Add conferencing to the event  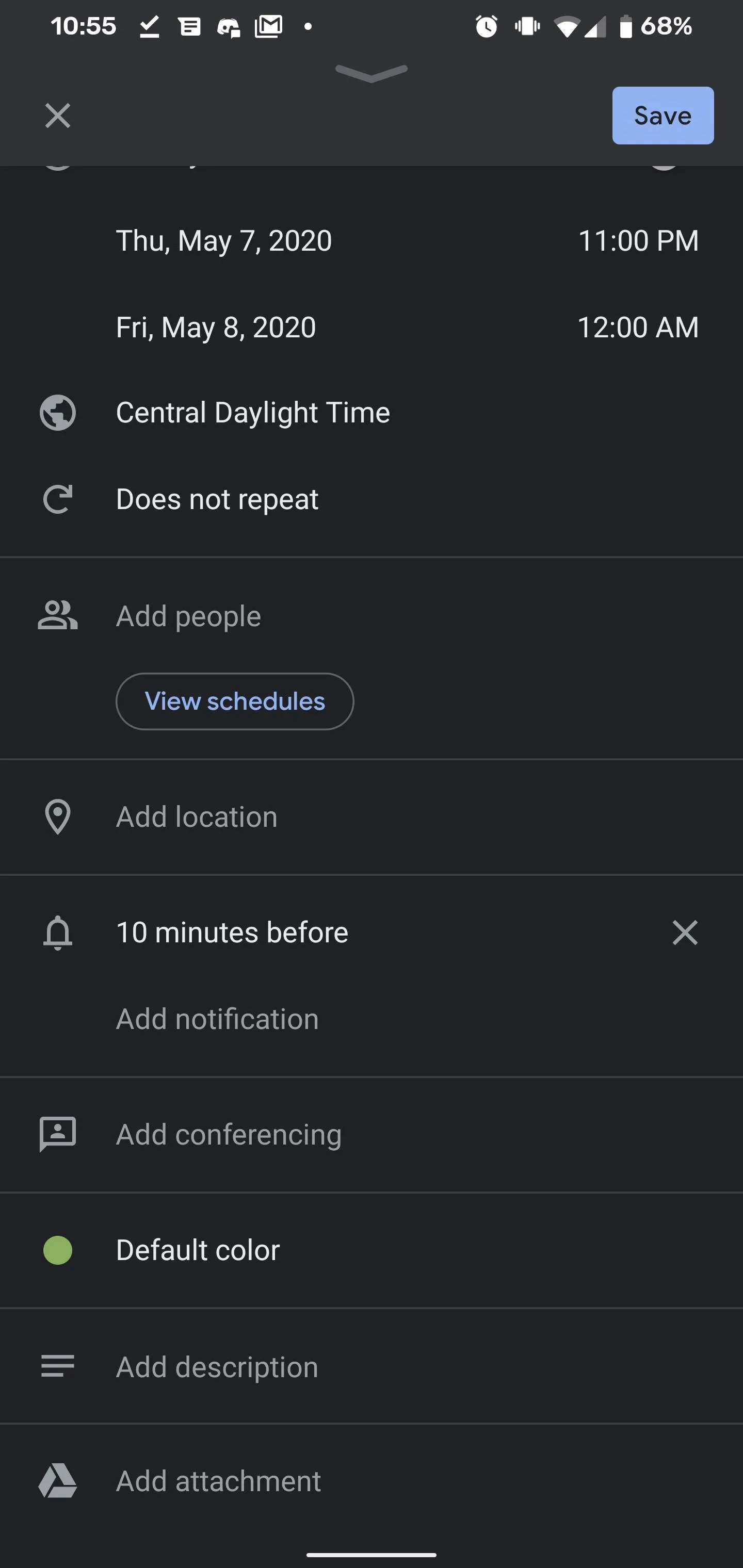[x=372, y=1135]
